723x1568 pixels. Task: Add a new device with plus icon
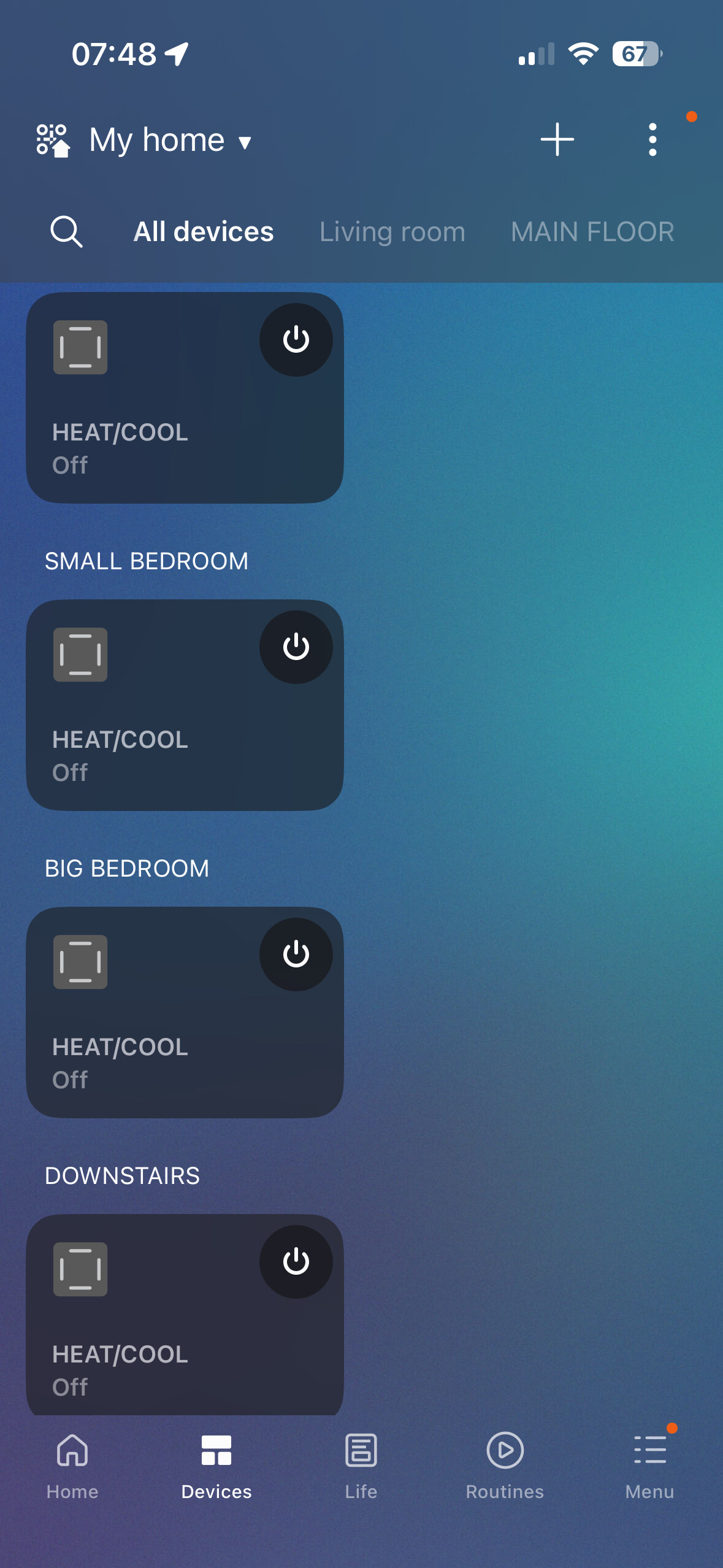(557, 140)
